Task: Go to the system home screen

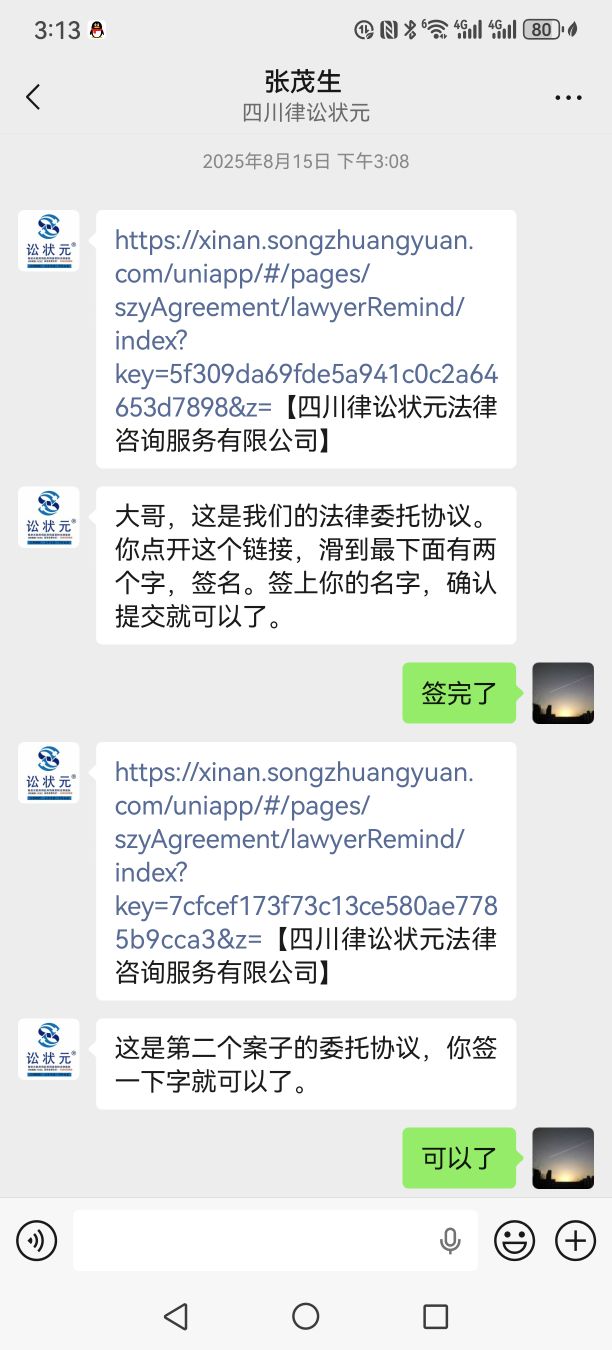Action: [x=306, y=1316]
